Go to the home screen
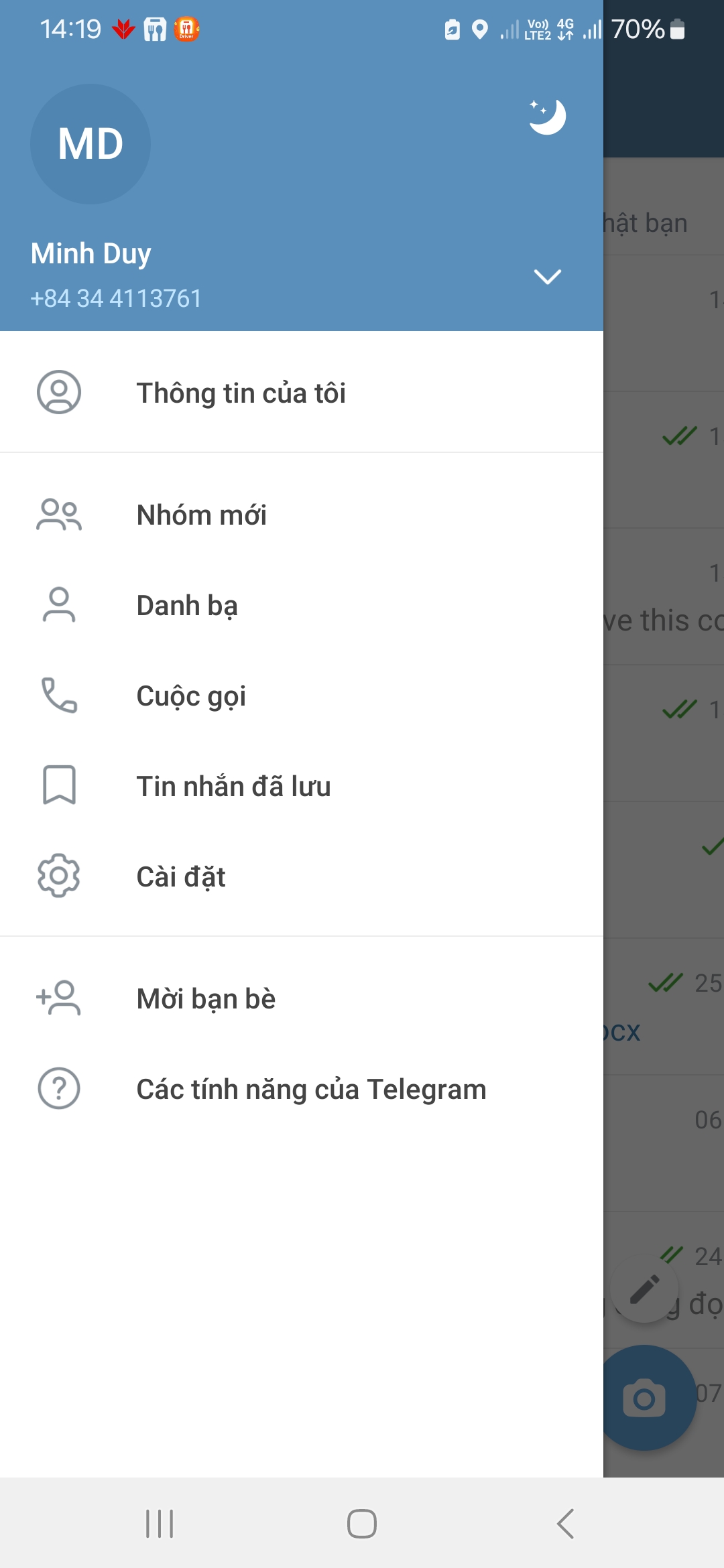This screenshot has width=724, height=1568. (x=362, y=1524)
